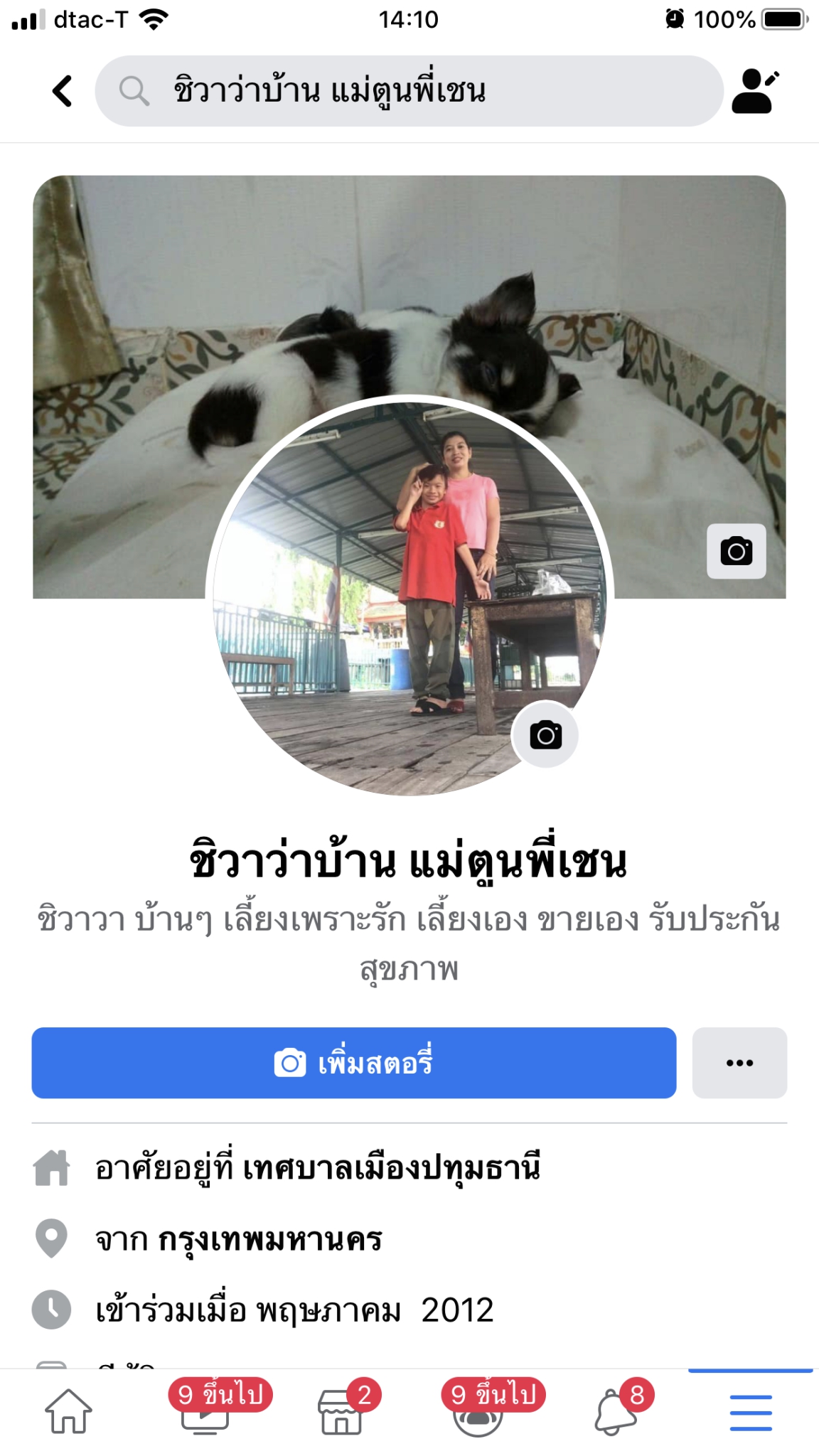Open the กรุงเทพมหานคร hometown link
This screenshot has width=819, height=1456.
click(270, 1239)
